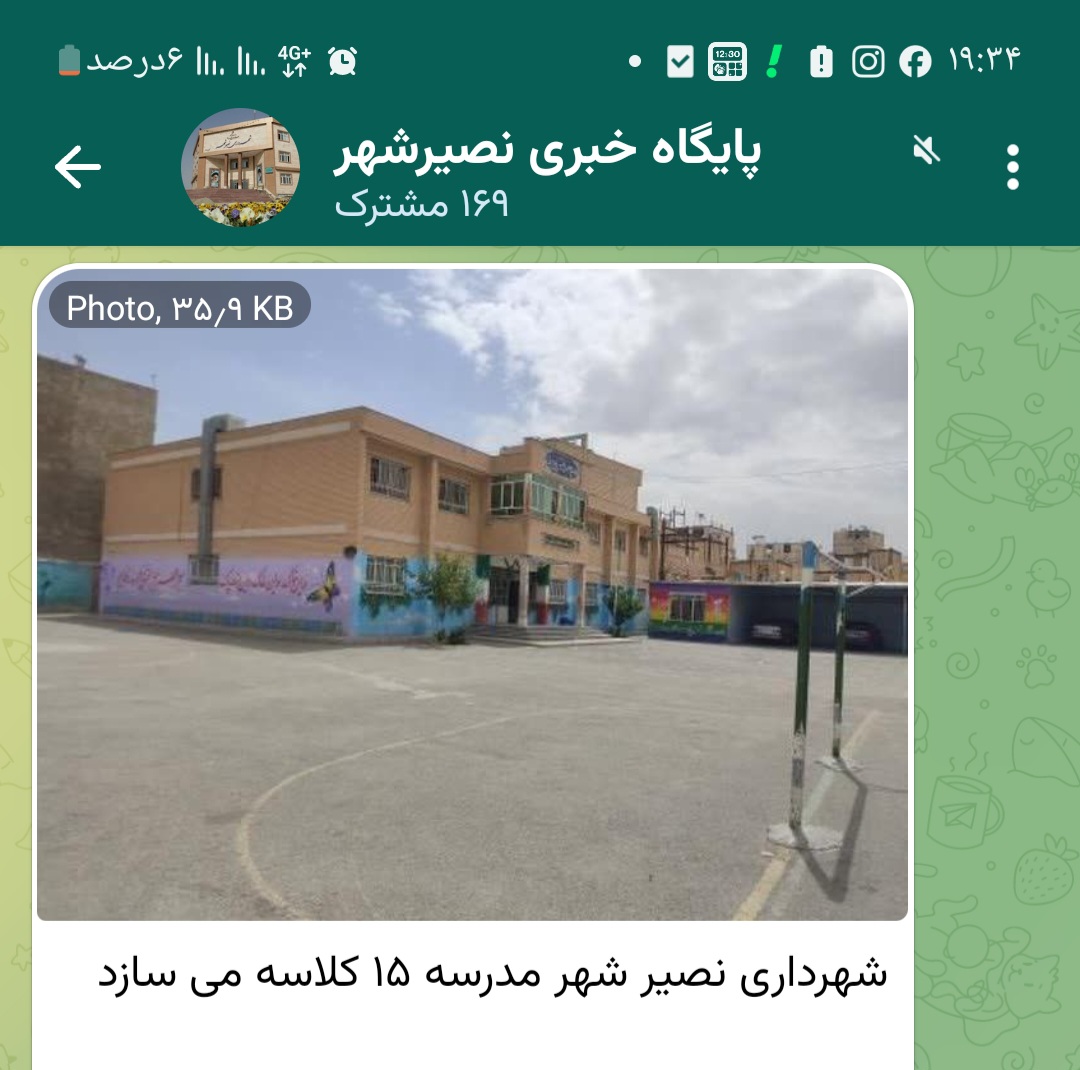Open the پایگاه خبری نصیرشهر channel info

(x=548, y=150)
